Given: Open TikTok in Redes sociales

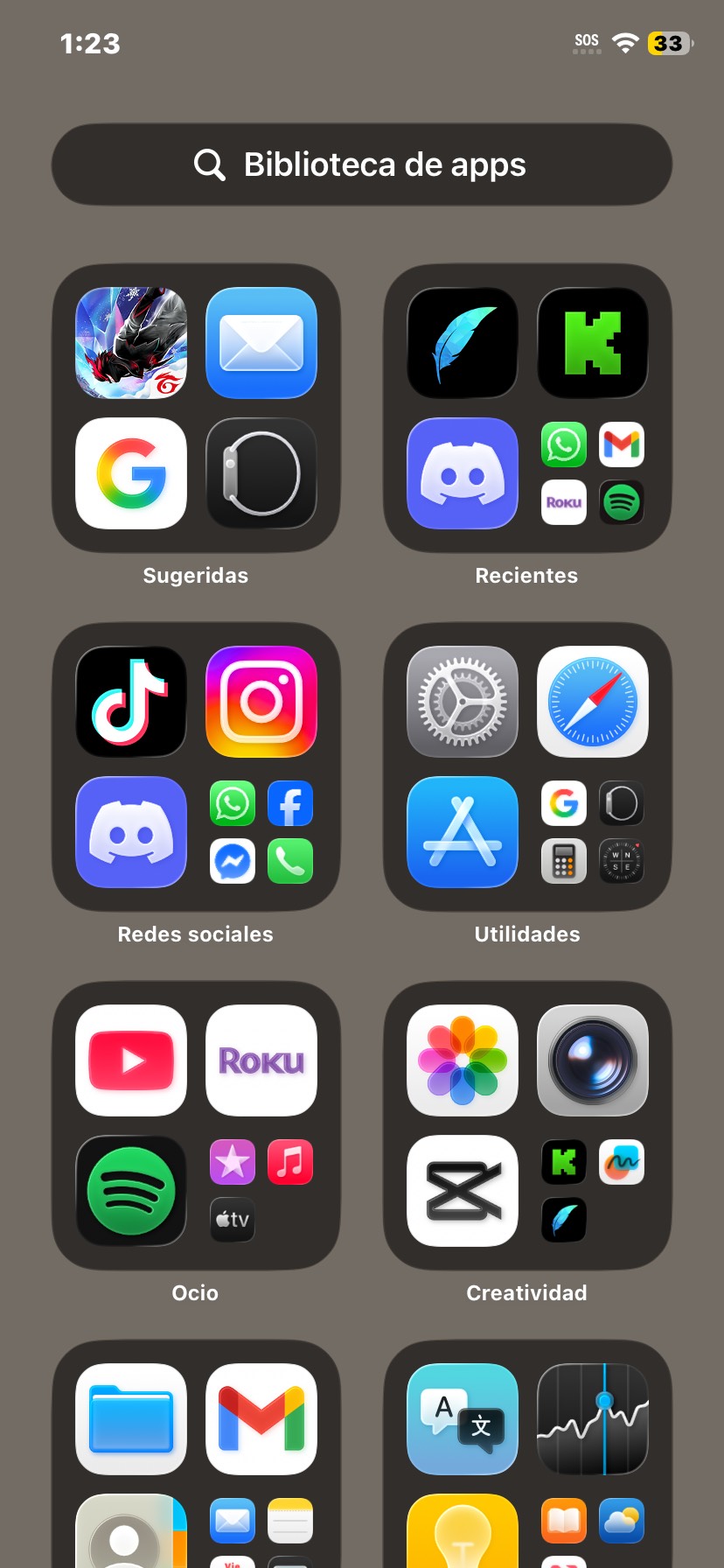Looking at the screenshot, I should 131,702.
